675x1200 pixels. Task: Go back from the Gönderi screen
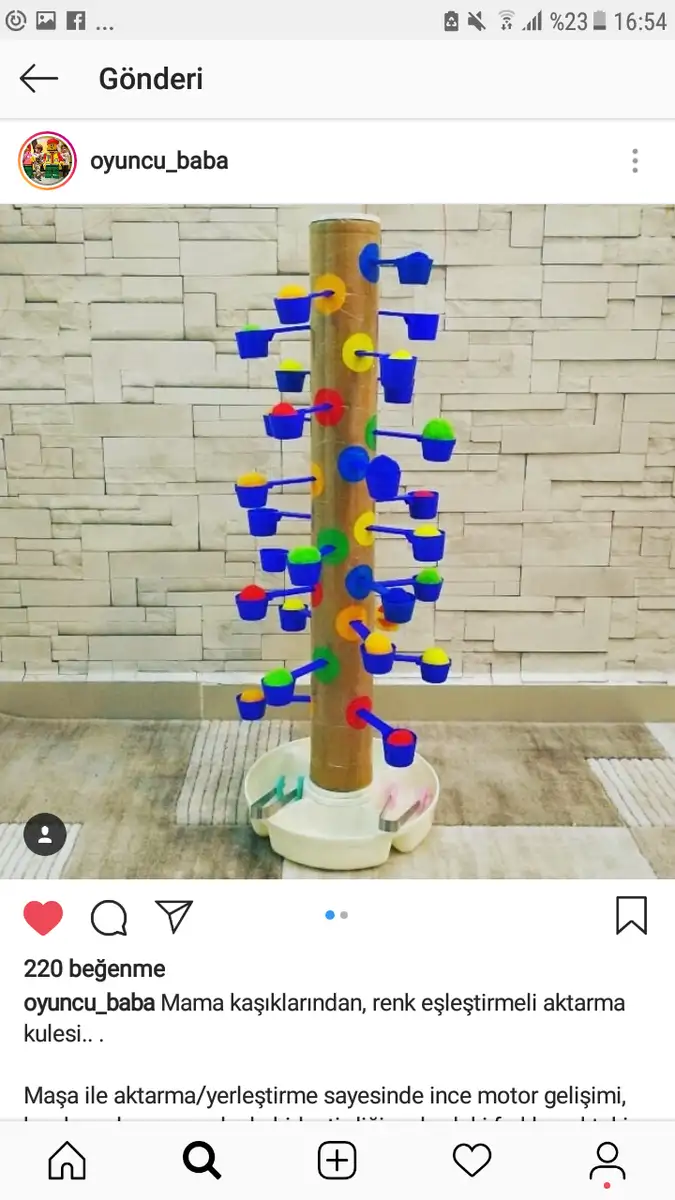tap(39, 79)
